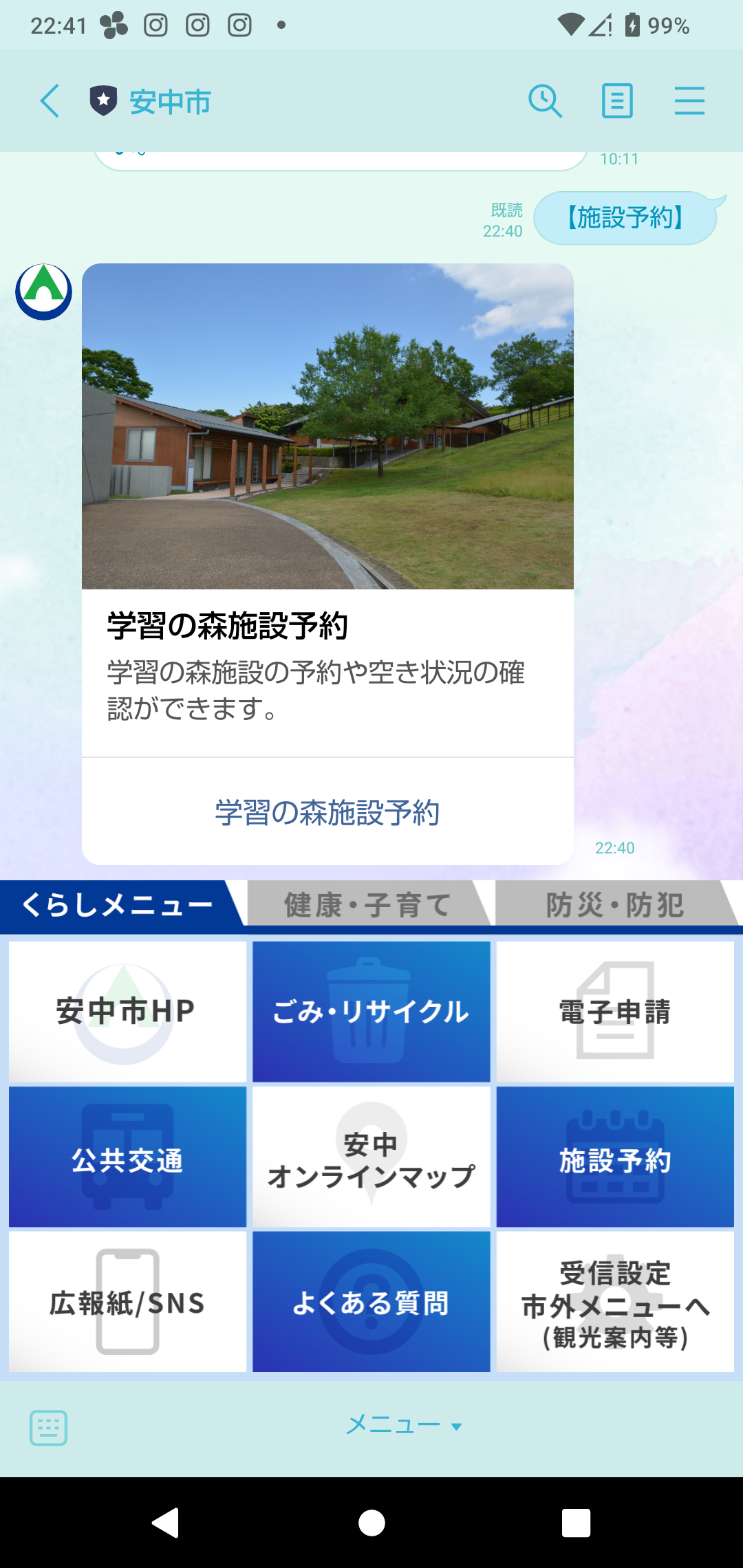
Task: Tap the 施設予約 menu tile
Action: [x=615, y=1157]
